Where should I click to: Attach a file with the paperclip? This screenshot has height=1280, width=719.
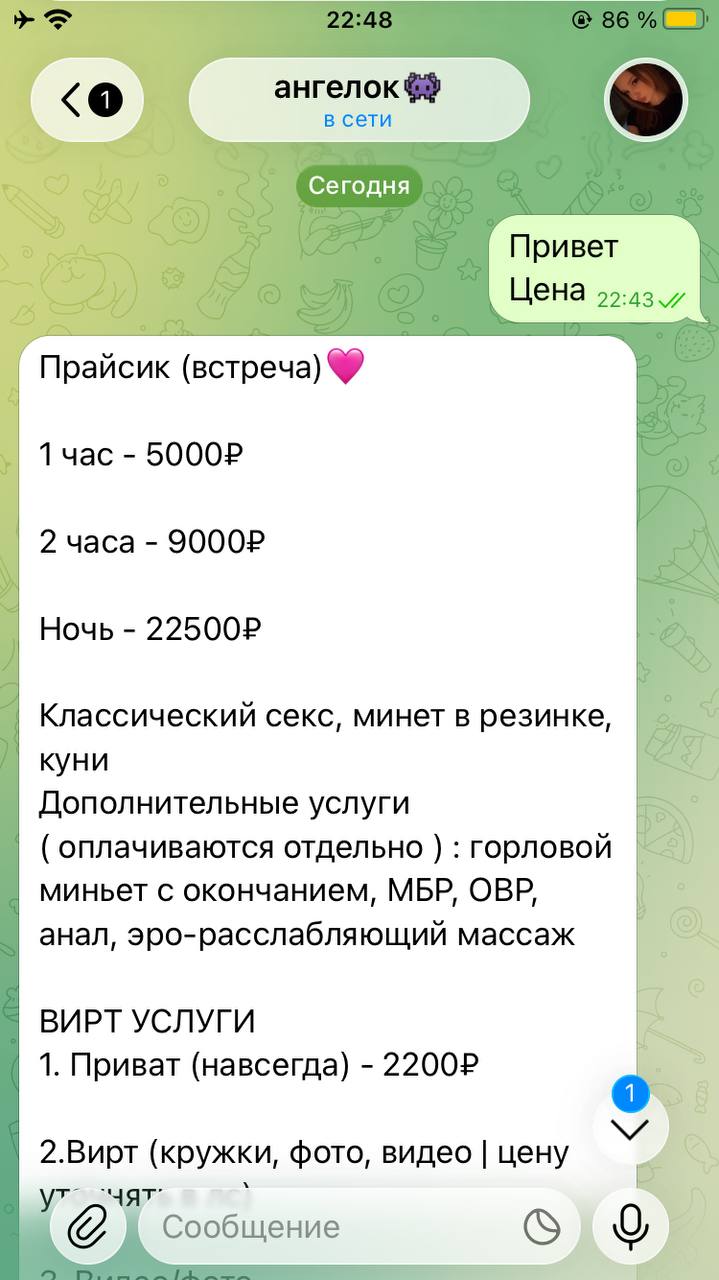coord(88,1227)
